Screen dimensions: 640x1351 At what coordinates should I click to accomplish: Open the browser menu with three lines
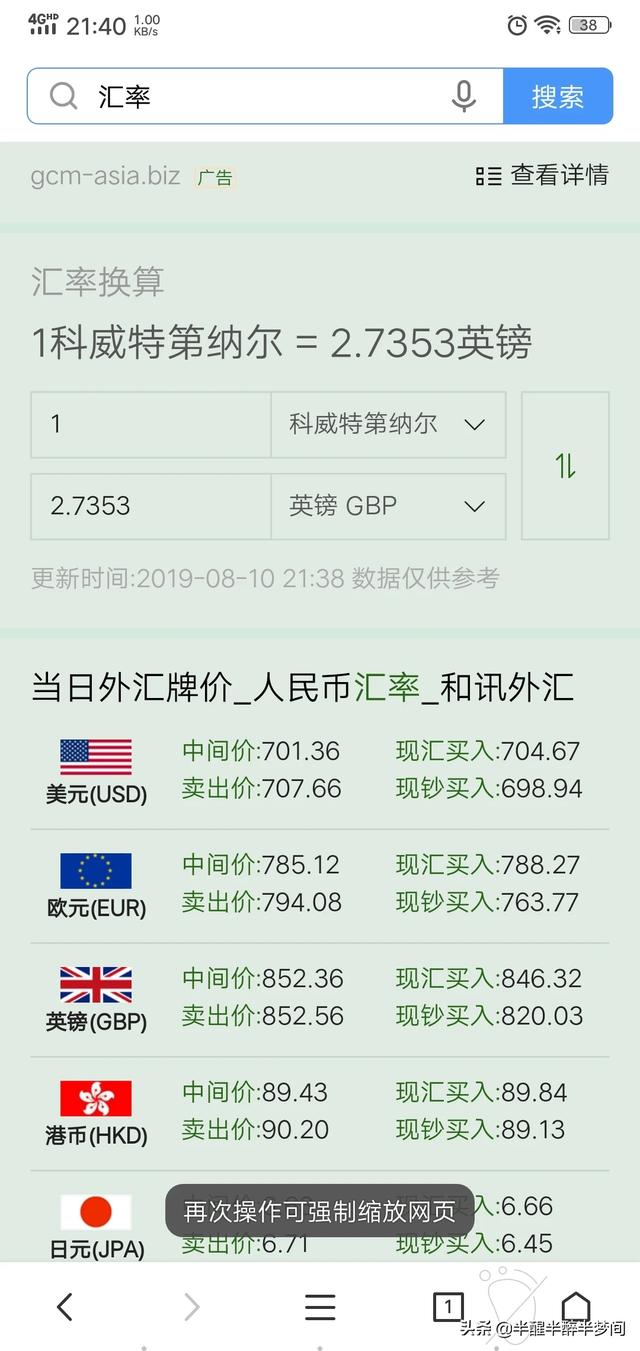pos(320,1306)
